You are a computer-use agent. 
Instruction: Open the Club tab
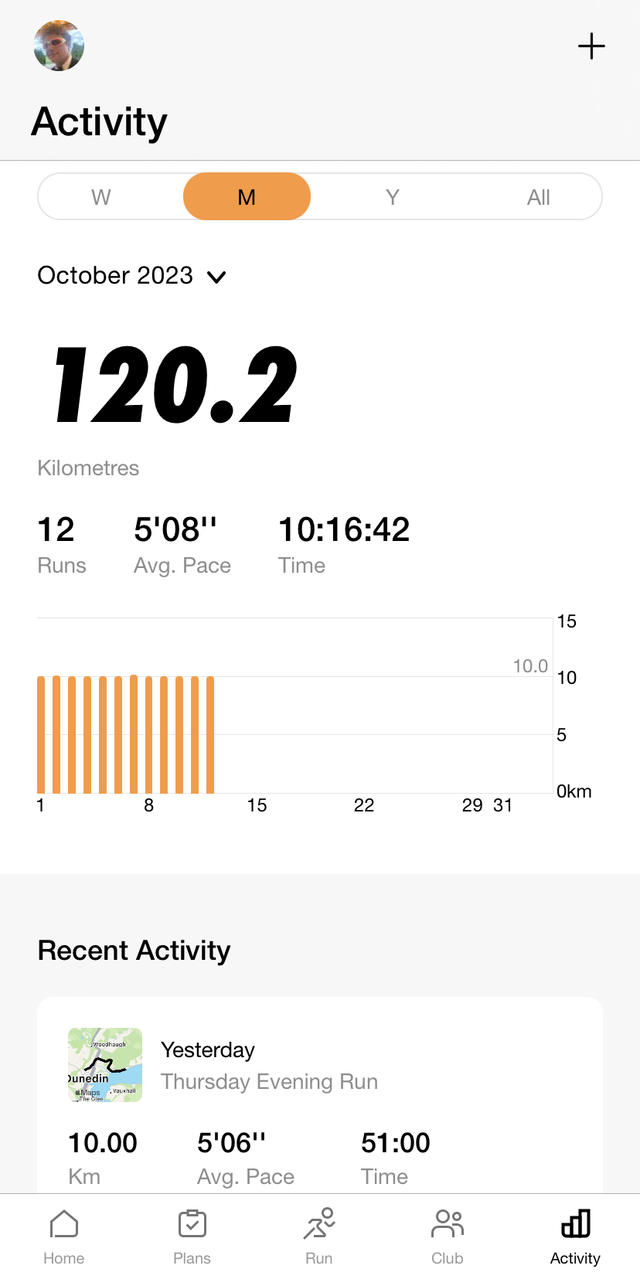447,1236
